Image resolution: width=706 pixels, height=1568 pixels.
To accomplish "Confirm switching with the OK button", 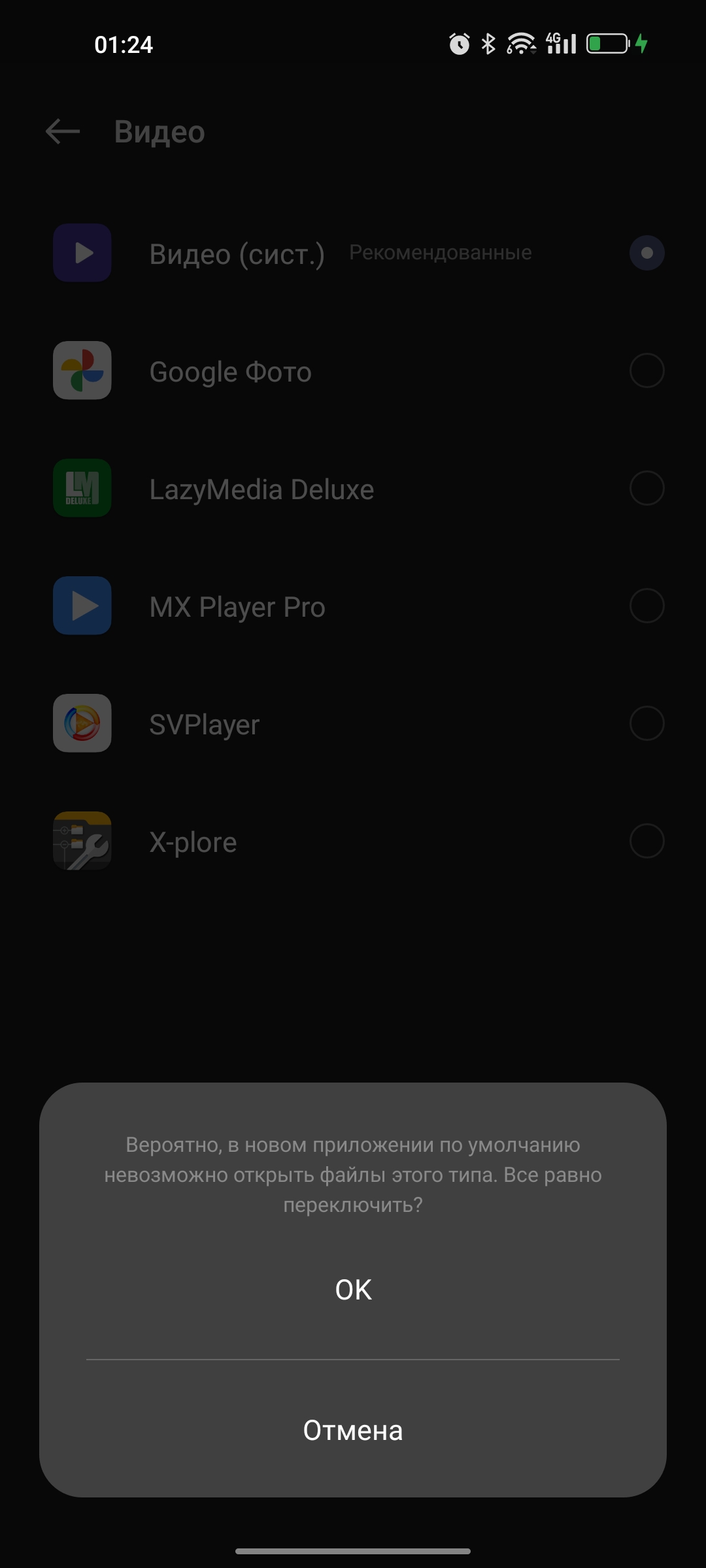I will [x=353, y=1290].
